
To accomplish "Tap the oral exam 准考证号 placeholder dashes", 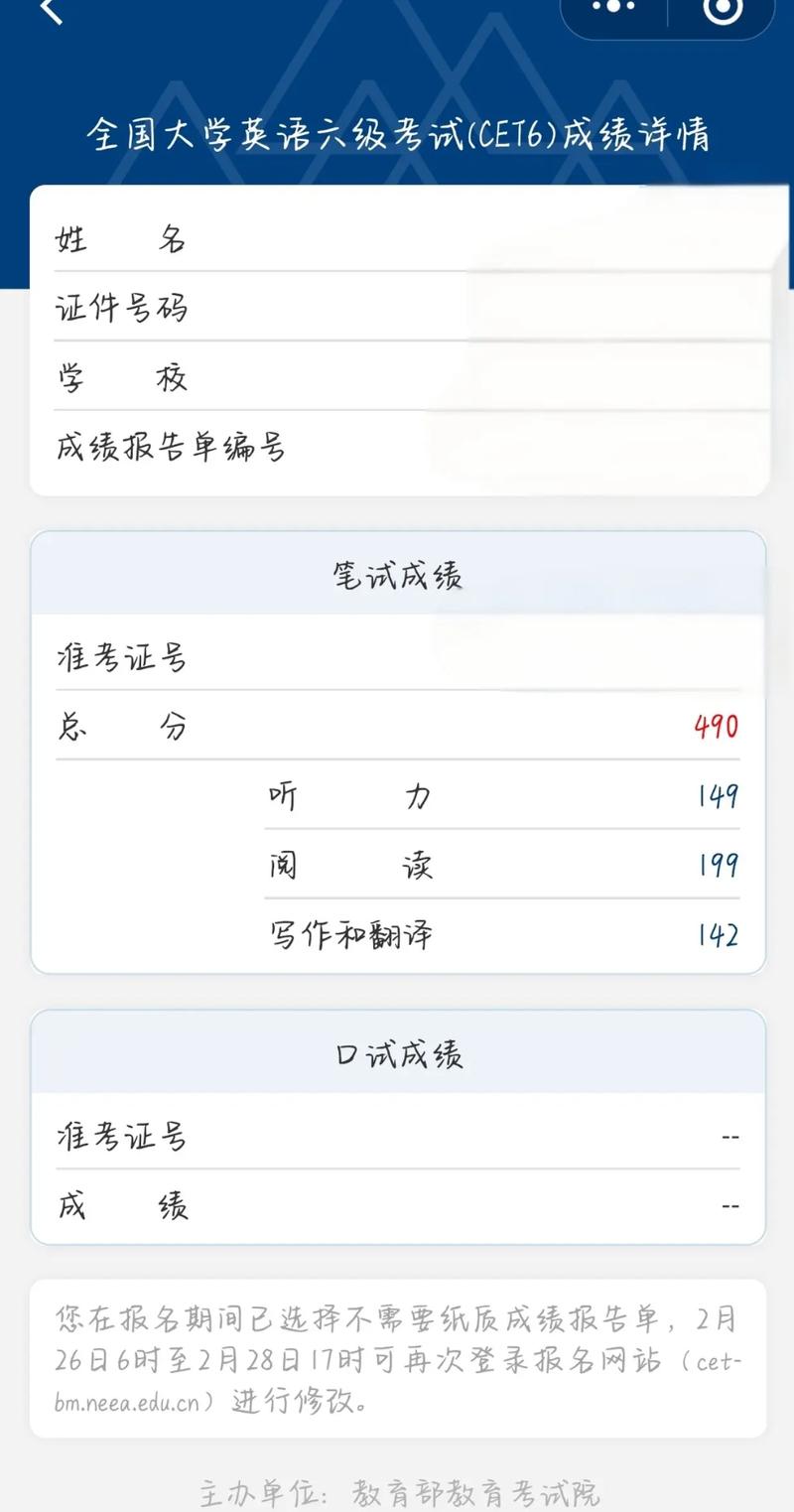I will [728, 1137].
